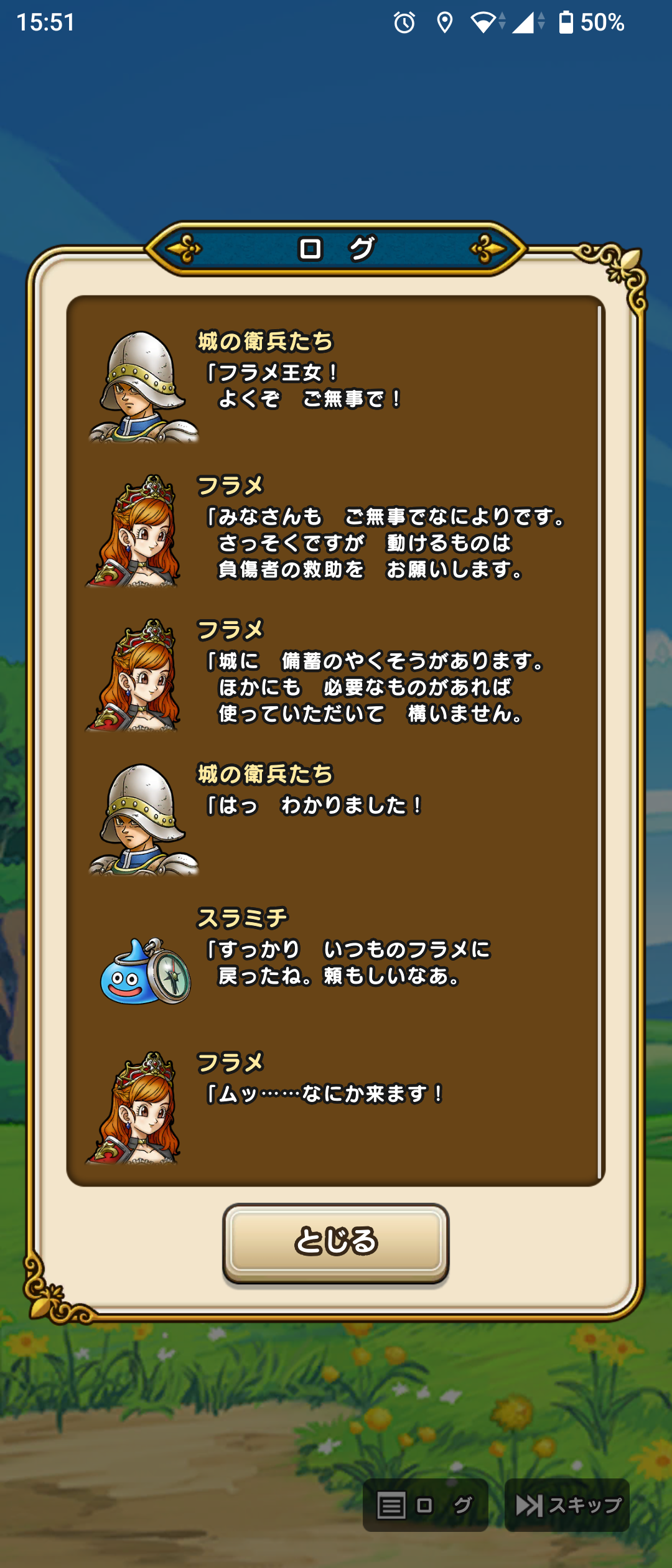Viewport: 672px width, 1568px height.
Task: Open the ログ button below the dialog
Action: [x=425, y=1505]
